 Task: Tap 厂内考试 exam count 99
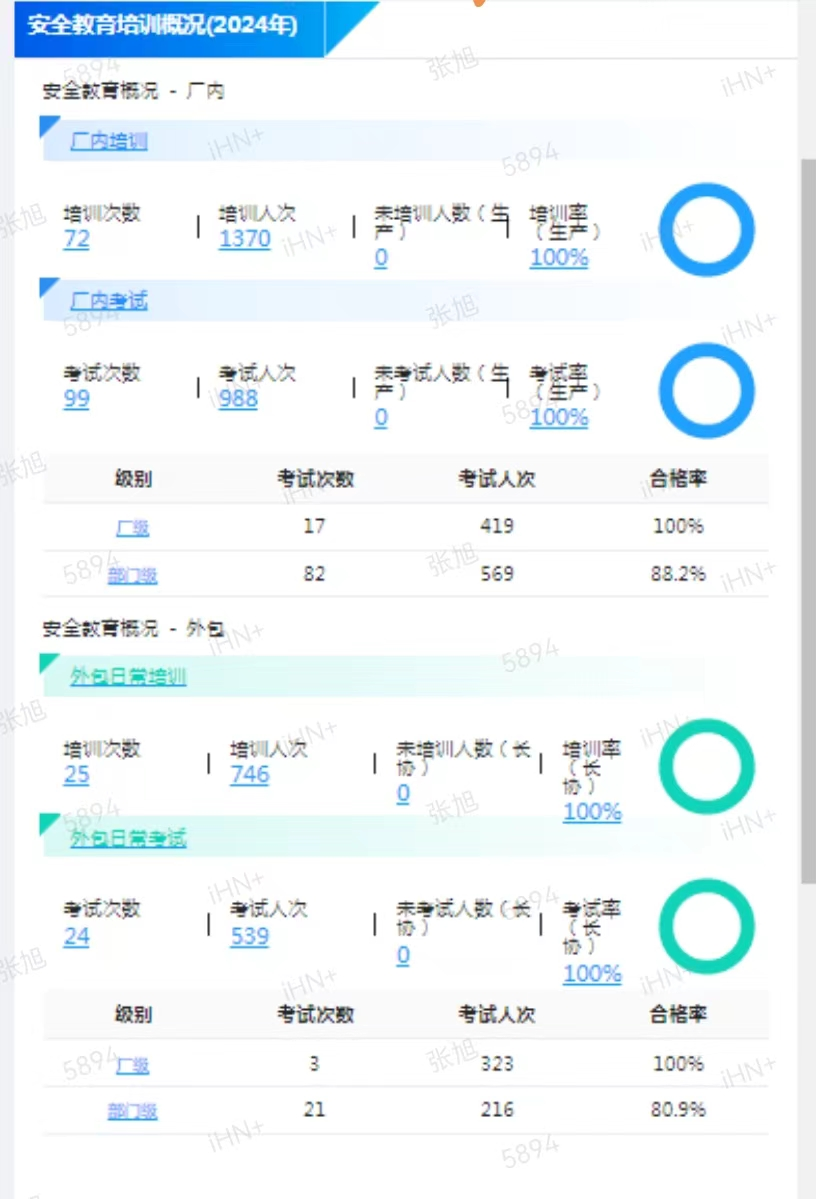(76, 399)
